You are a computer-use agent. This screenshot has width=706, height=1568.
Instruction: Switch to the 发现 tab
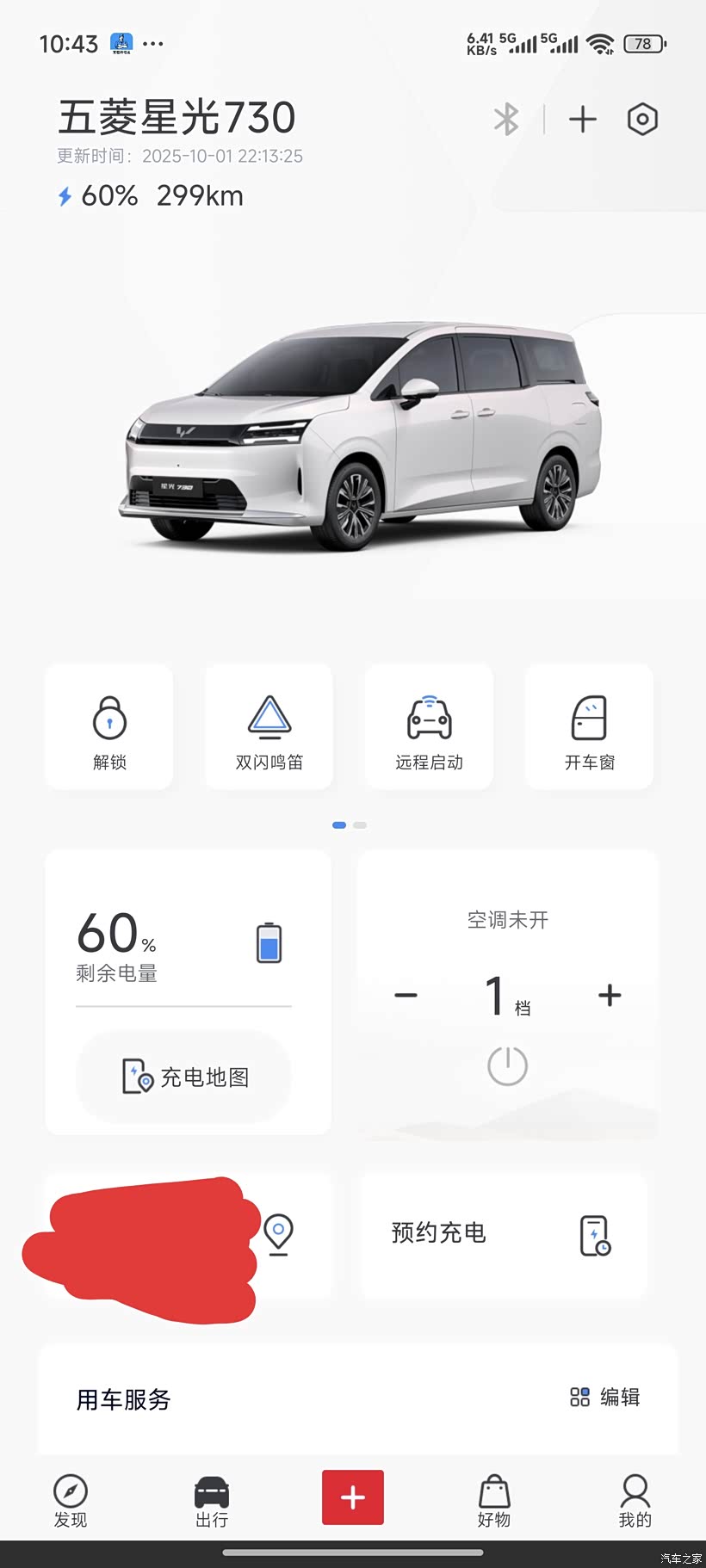click(x=71, y=1500)
